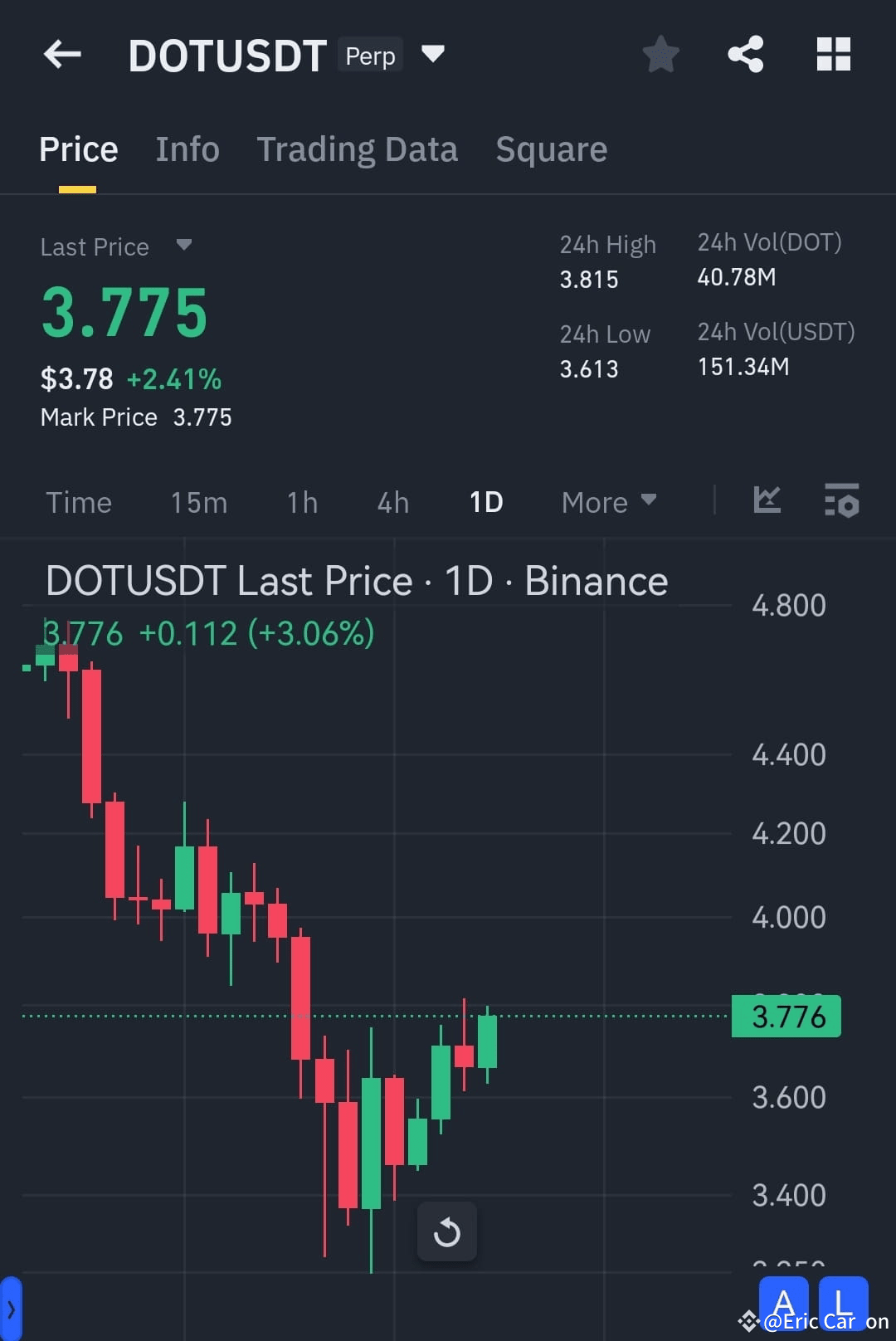This screenshot has height=1341, width=896.
Task: Refresh the chart with the reload icon
Action: 447,1231
